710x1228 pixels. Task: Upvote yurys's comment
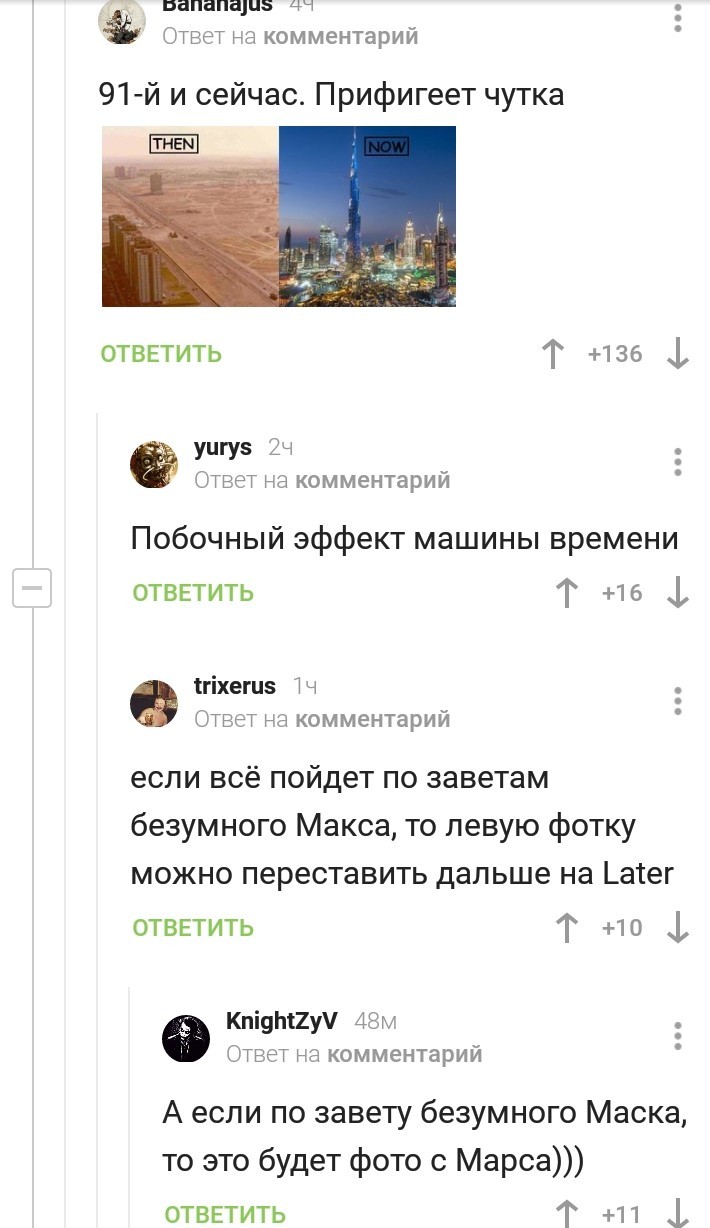pyautogui.click(x=567, y=593)
